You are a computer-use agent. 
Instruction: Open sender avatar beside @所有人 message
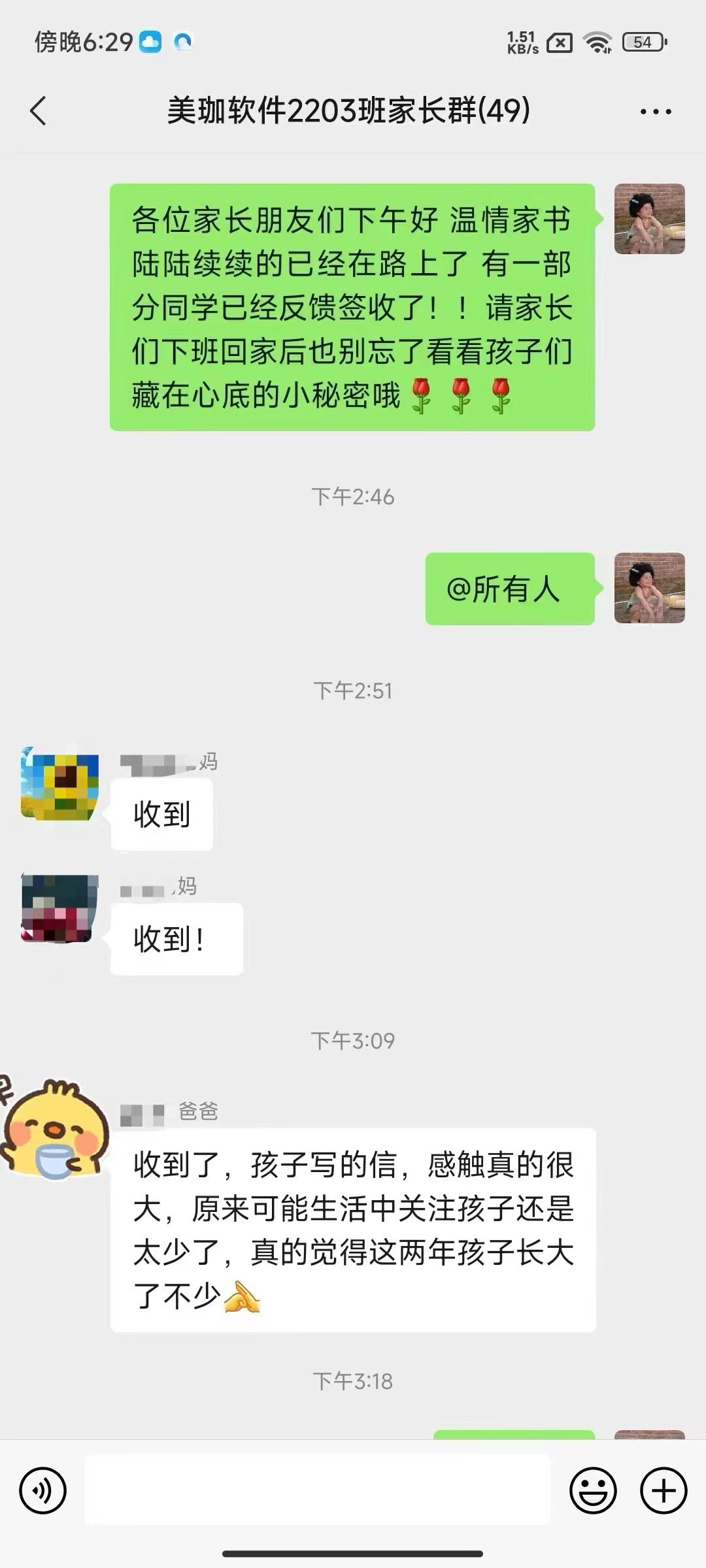tap(649, 588)
